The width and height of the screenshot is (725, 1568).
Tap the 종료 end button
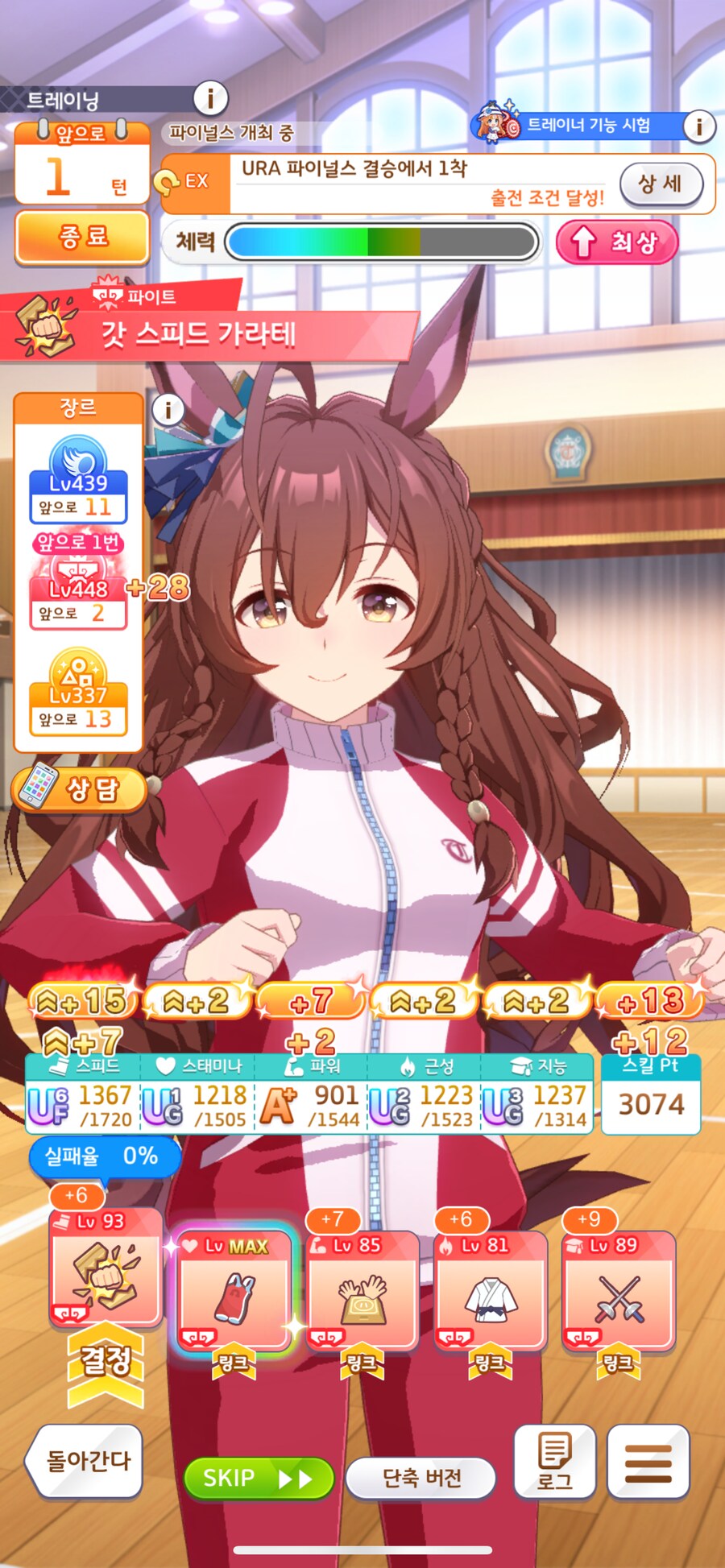82,237
